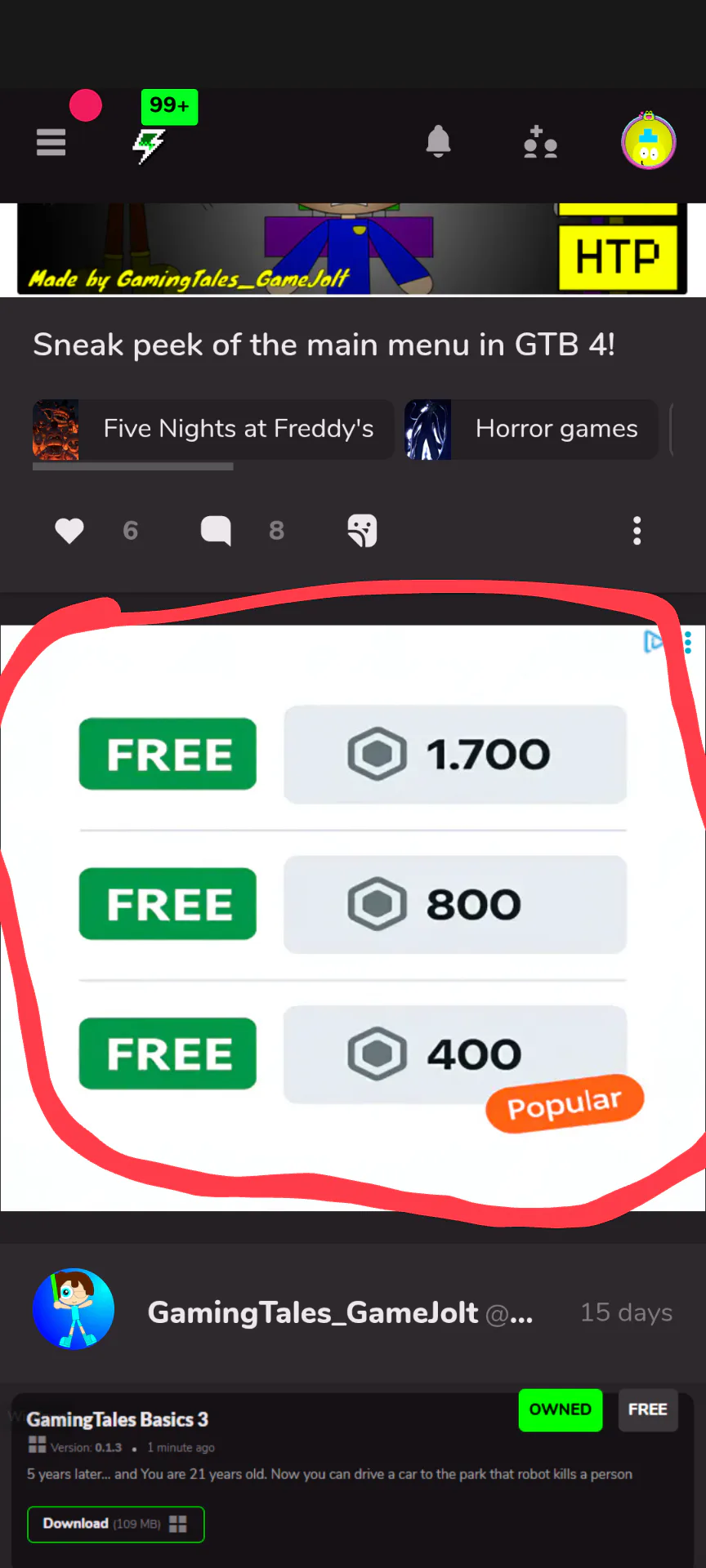This screenshot has width=706, height=1568.
Task: Open GamingTales_GameJolt's profile
Action: pyautogui.click(x=74, y=1309)
